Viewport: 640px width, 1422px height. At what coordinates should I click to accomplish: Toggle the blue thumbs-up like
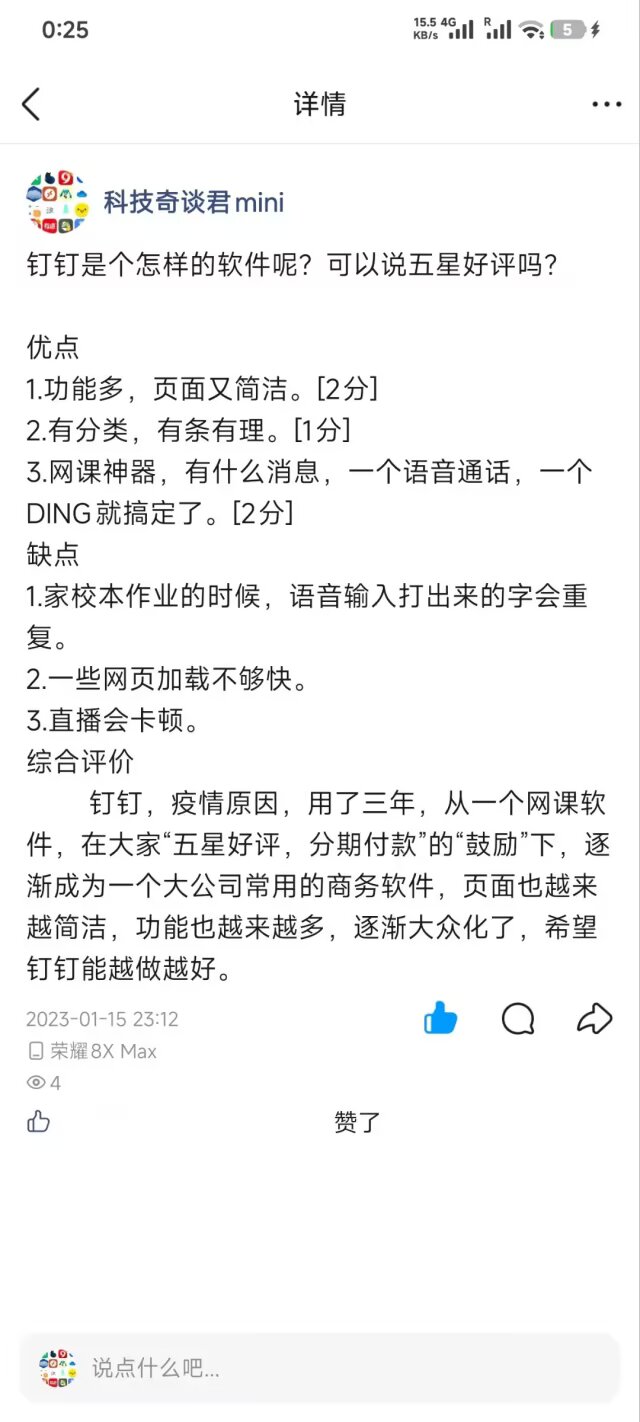(x=440, y=1019)
